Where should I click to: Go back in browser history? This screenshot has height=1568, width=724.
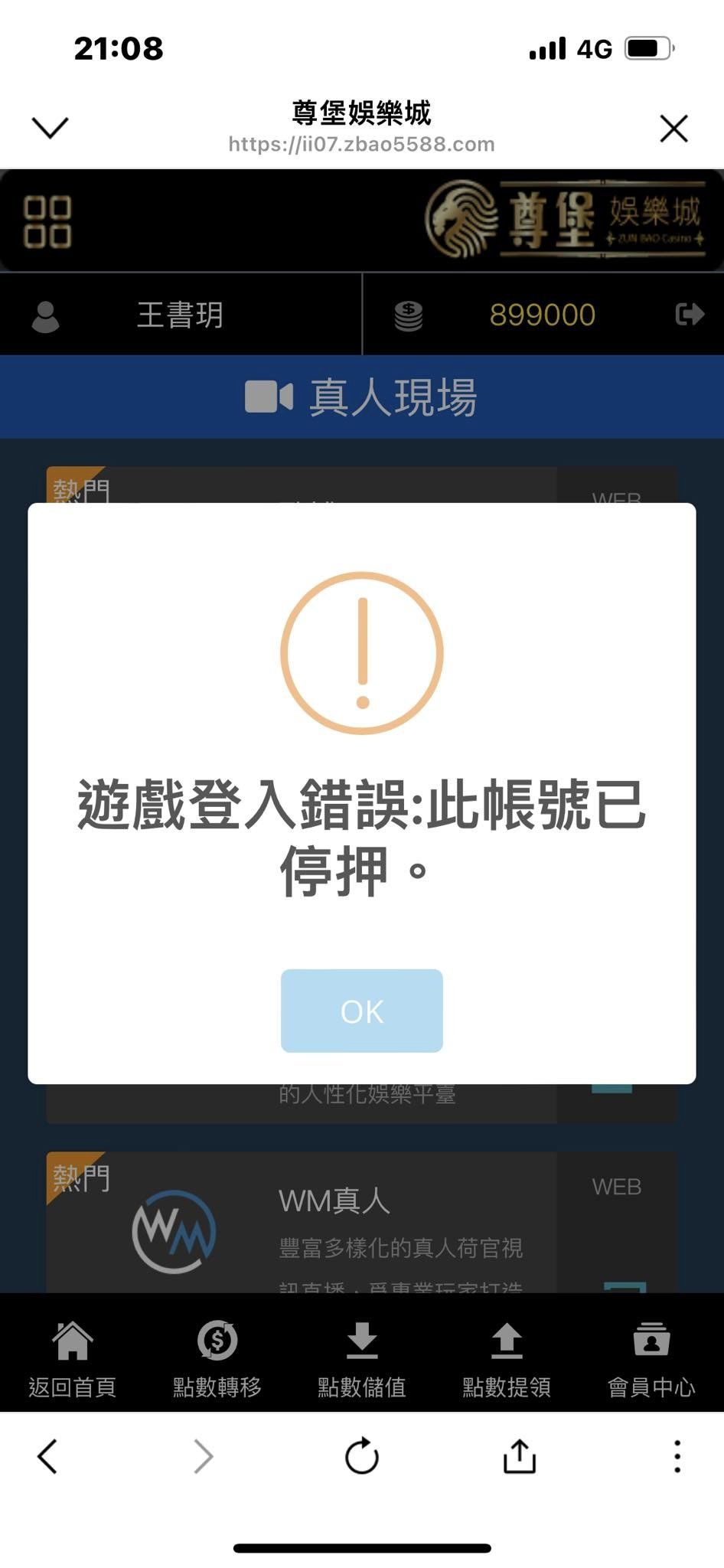pyautogui.click(x=47, y=1456)
